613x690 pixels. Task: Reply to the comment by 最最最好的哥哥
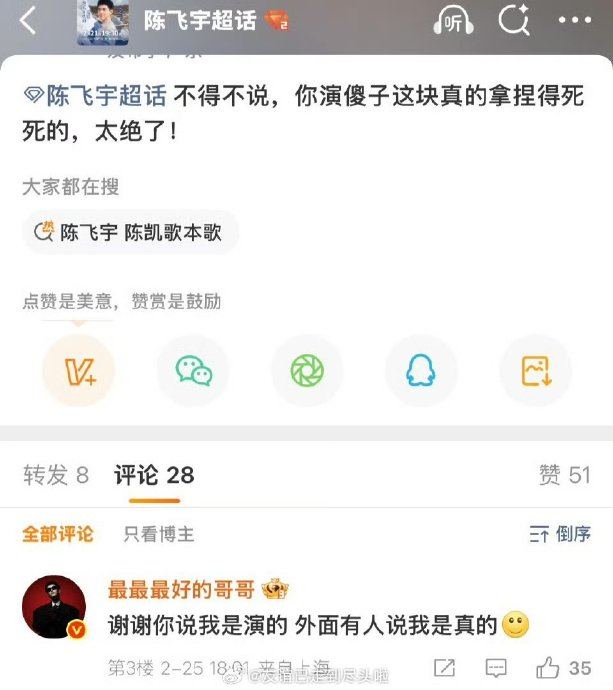click(496, 668)
